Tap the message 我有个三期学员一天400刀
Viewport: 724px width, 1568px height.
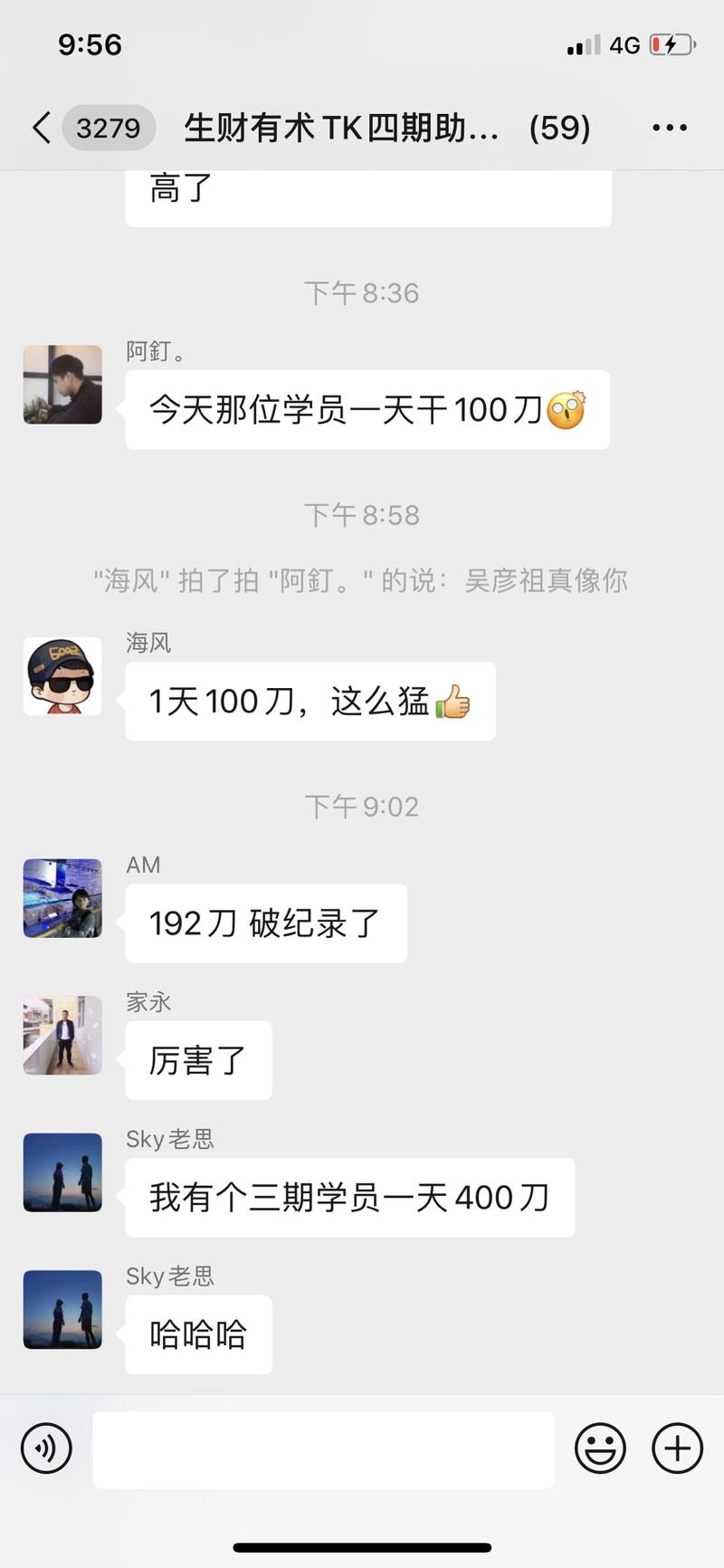click(x=349, y=1197)
